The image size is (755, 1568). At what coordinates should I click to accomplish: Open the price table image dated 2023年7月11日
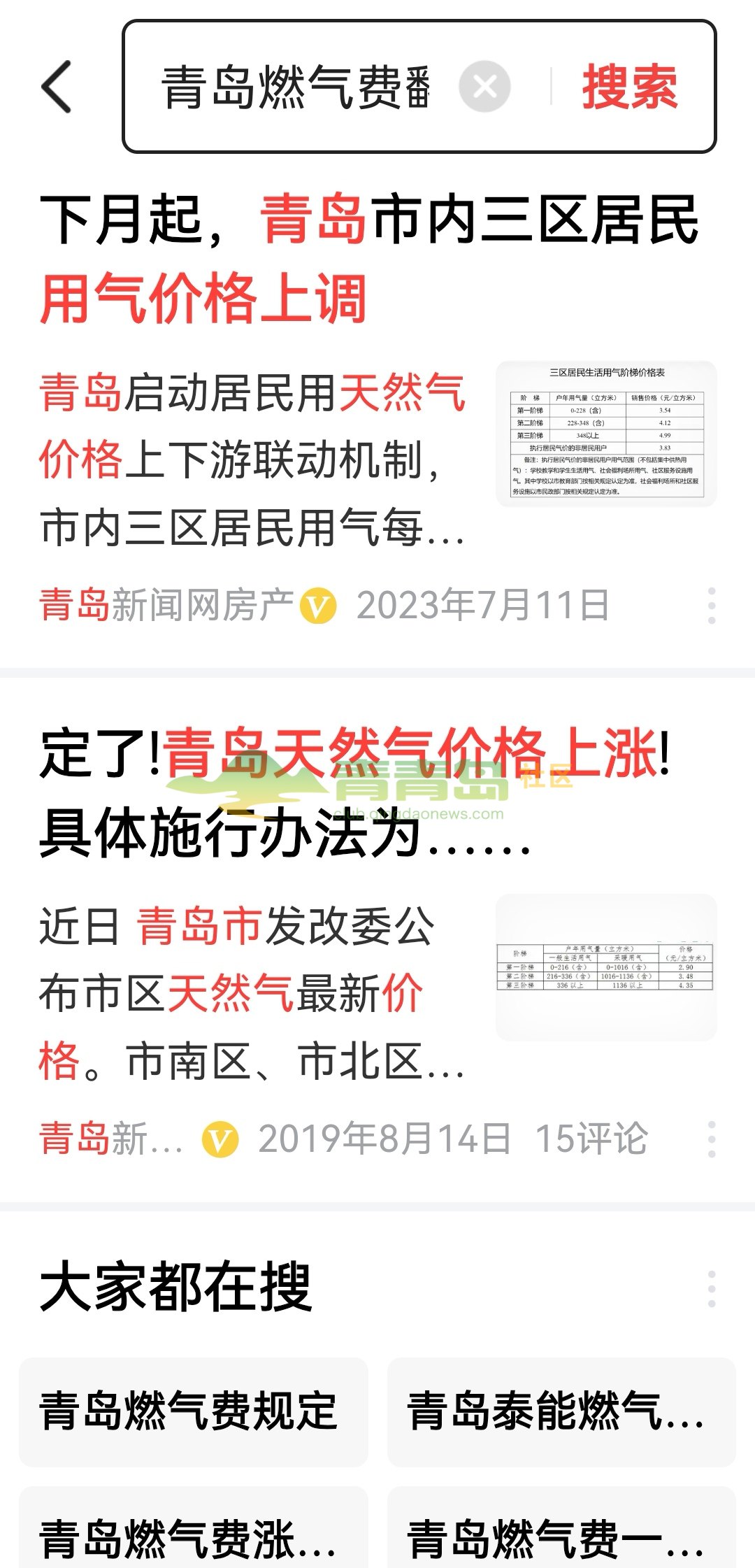(606, 434)
